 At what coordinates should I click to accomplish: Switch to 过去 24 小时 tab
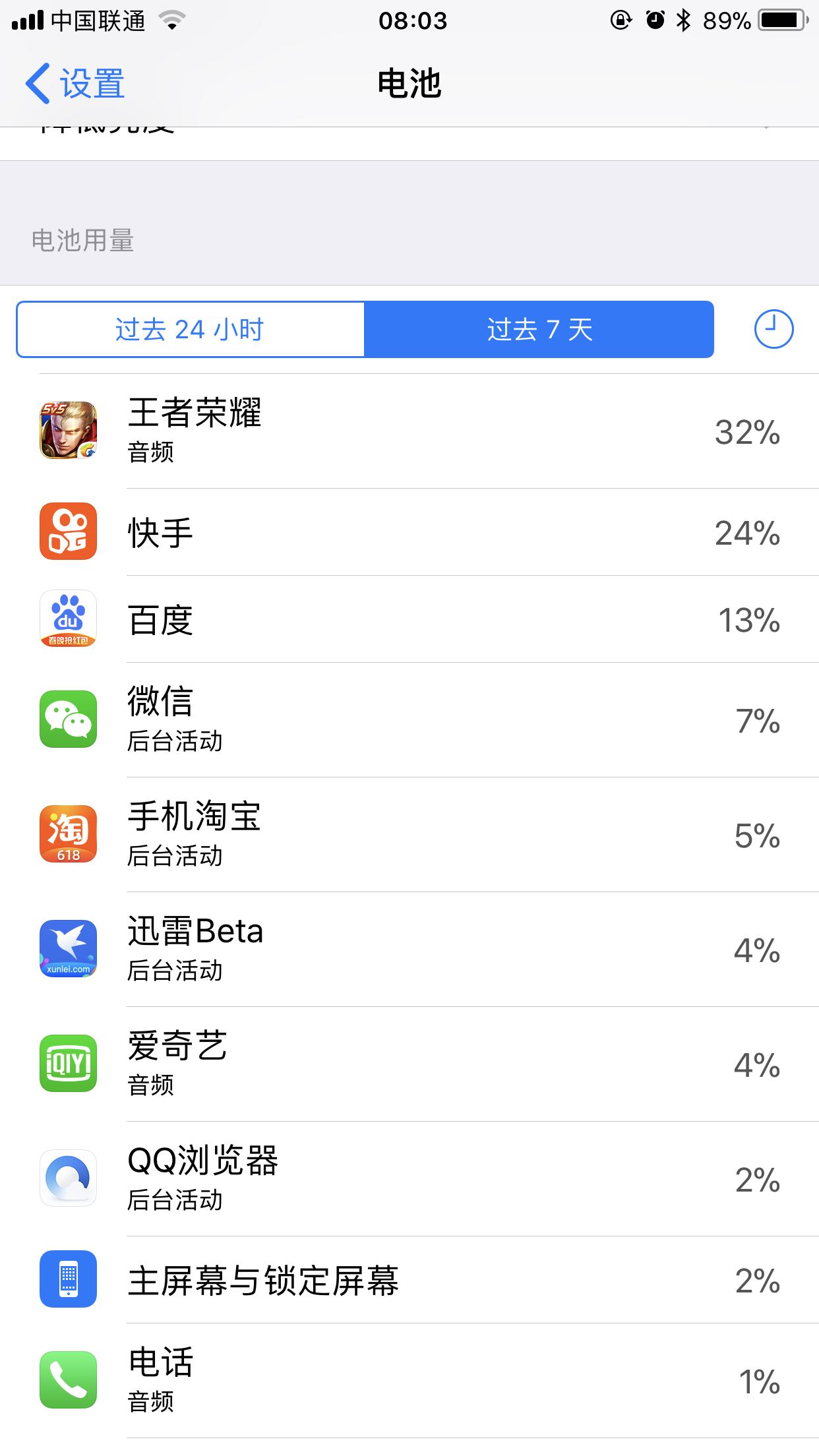click(190, 329)
